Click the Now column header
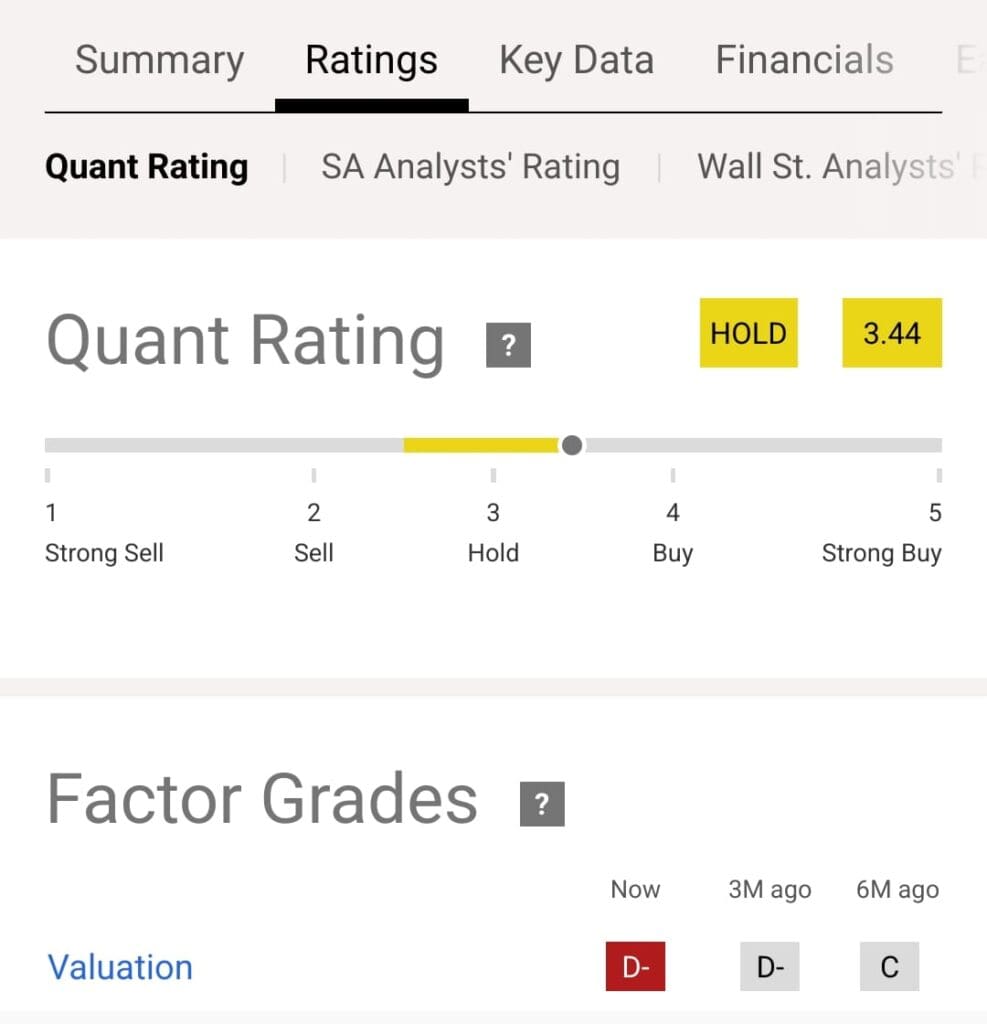Screen dimensions: 987x1024 coord(635,889)
